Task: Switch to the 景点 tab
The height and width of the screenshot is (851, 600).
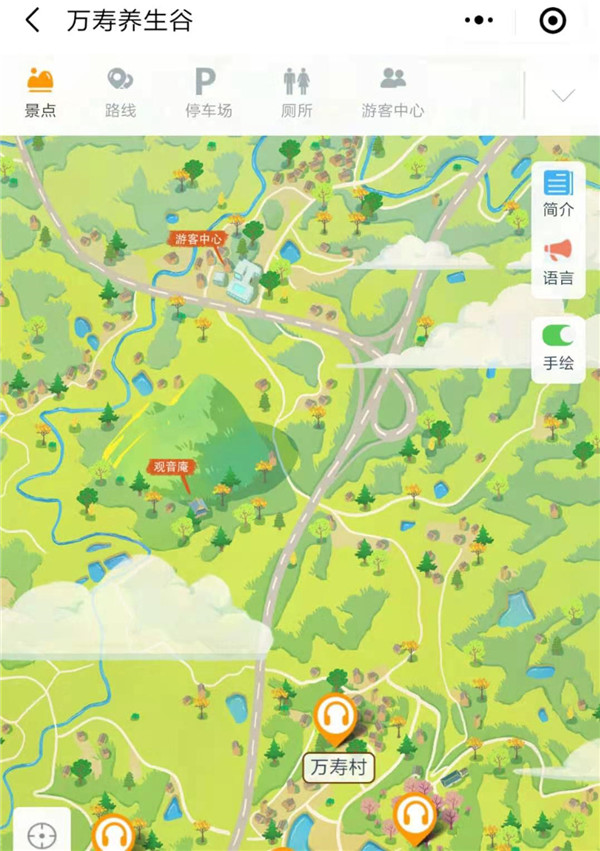Action: point(40,92)
